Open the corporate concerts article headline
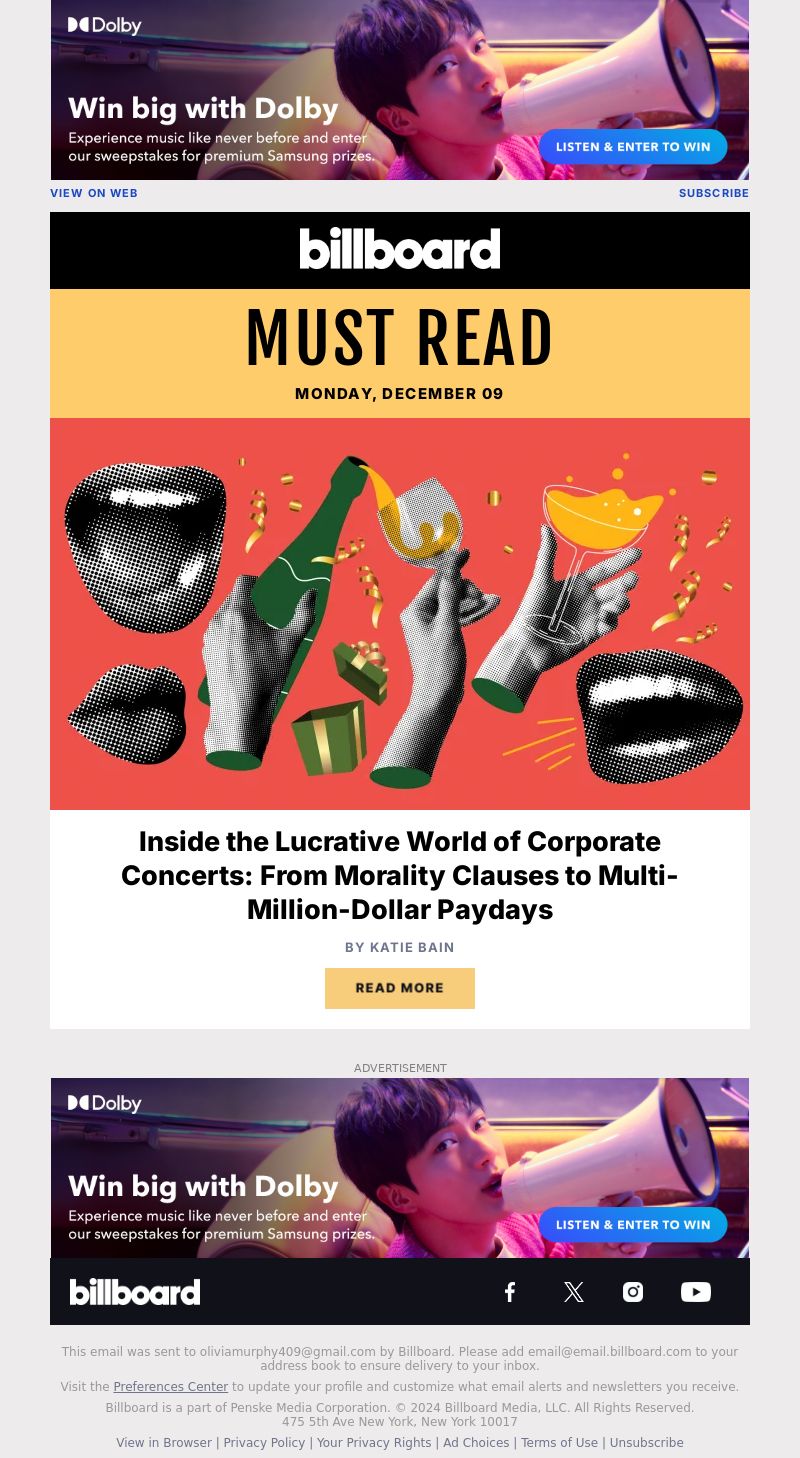This screenshot has height=1458, width=800. point(400,875)
